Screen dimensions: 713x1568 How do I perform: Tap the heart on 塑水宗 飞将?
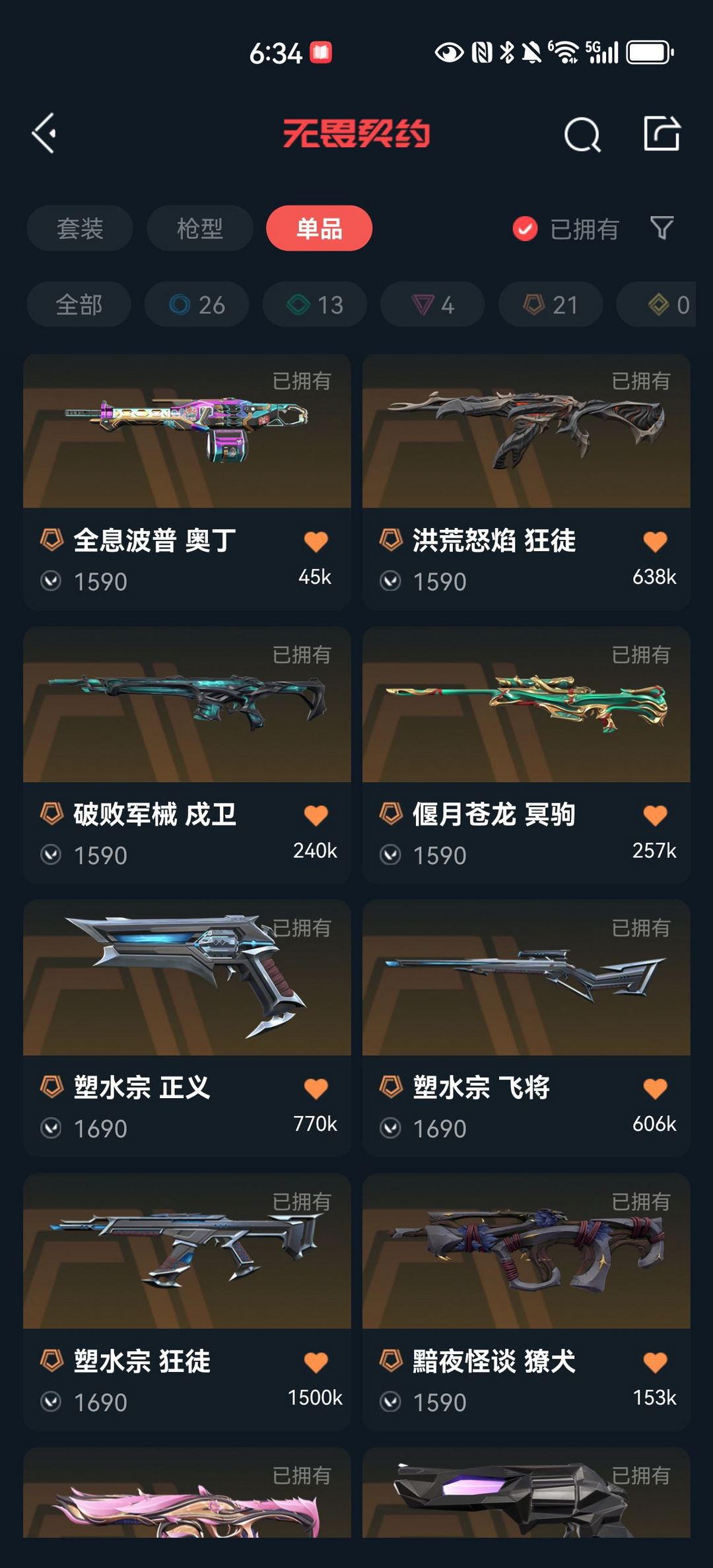(x=655, y=1088)
